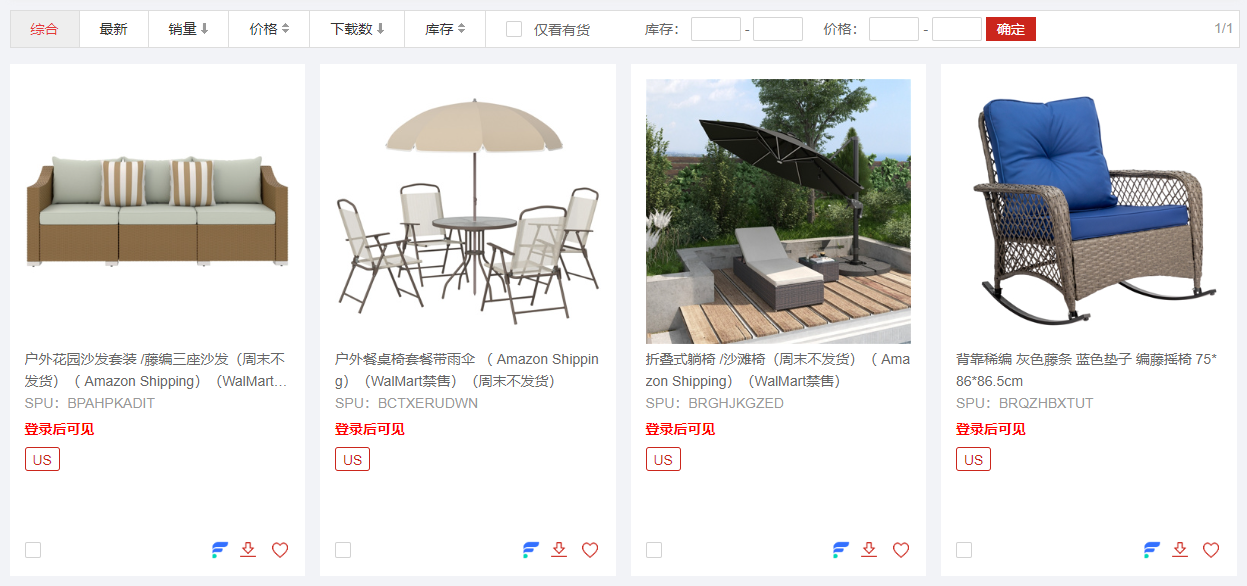1247x586 pixels.
Task: Focus the minimum 库存 field
Action: pyautogui.click(x=715, y=29)
